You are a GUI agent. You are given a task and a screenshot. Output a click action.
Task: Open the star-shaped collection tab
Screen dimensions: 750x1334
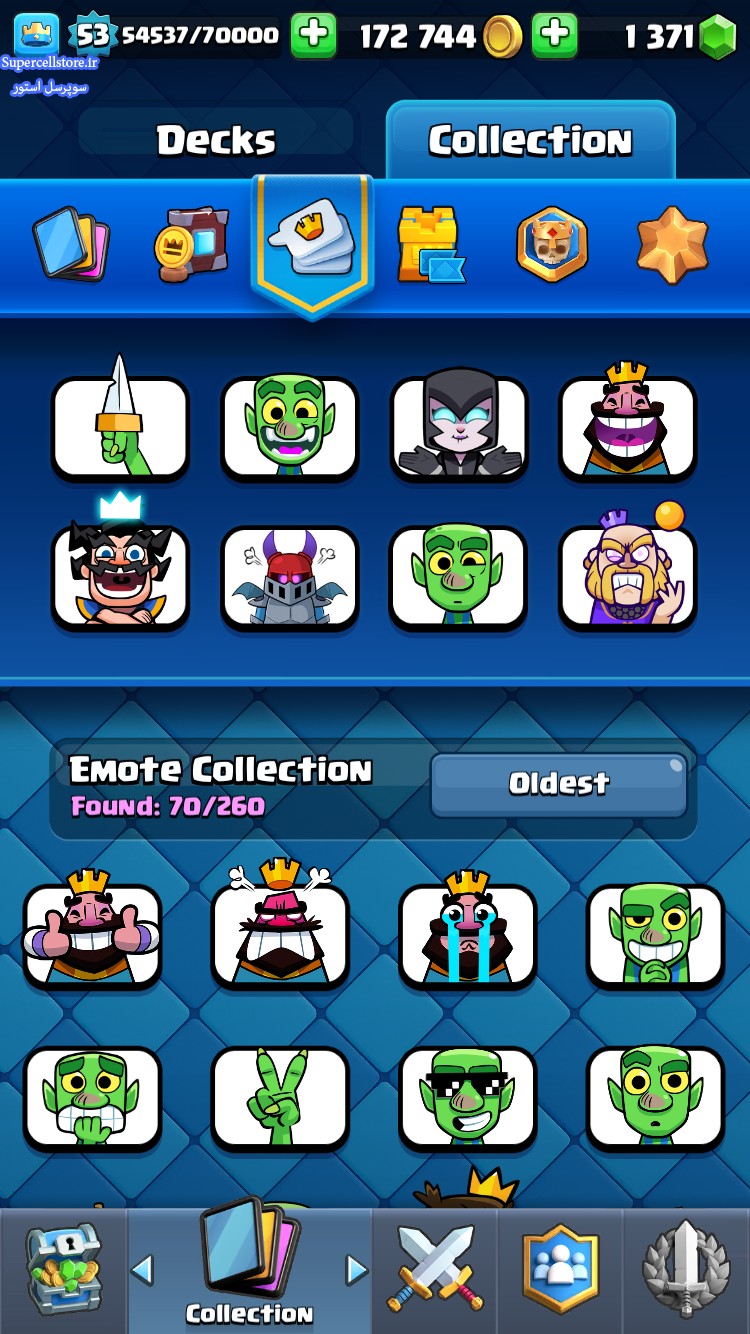pos(672,244)
